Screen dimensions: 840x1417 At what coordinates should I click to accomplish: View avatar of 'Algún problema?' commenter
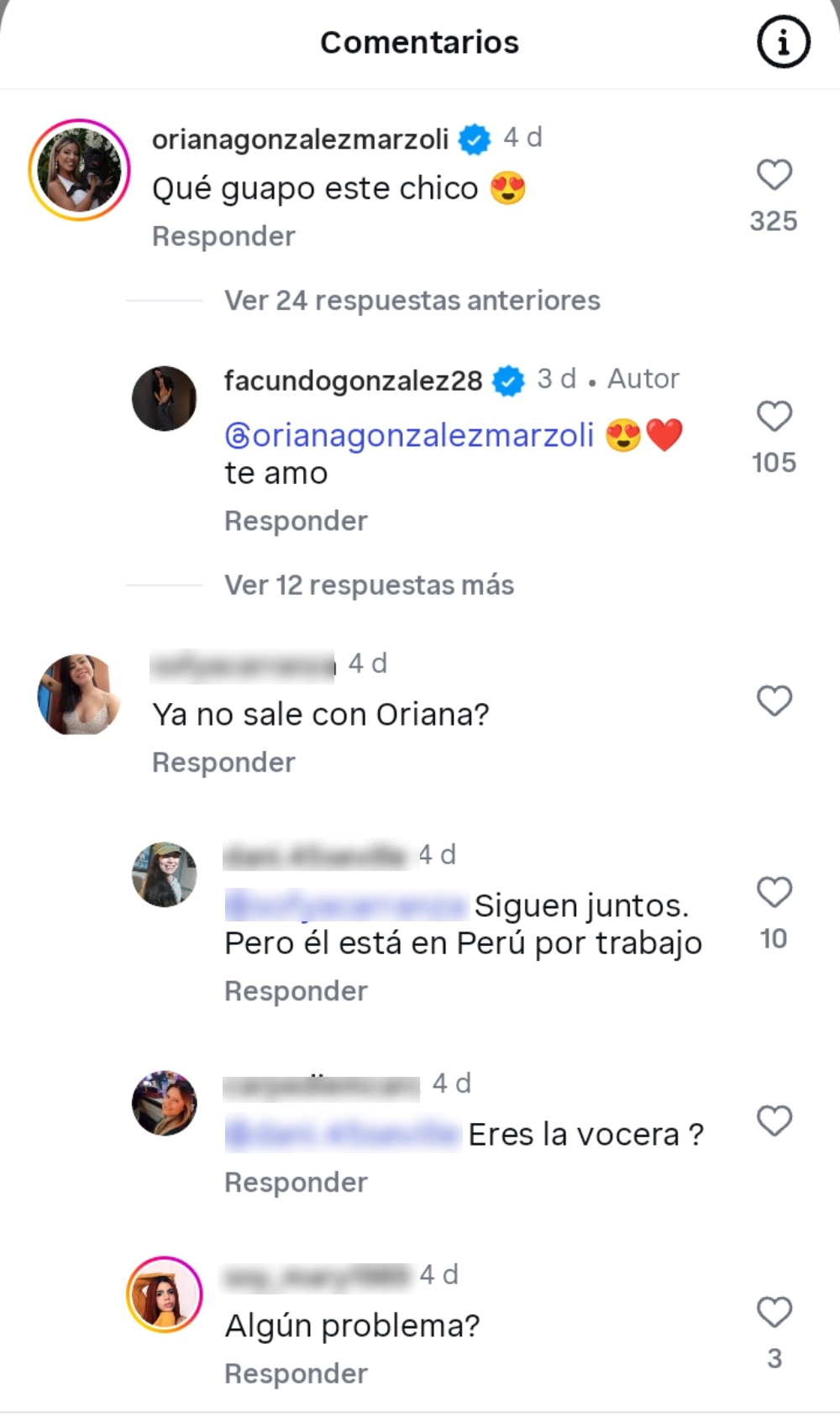tap(165, 1294)
